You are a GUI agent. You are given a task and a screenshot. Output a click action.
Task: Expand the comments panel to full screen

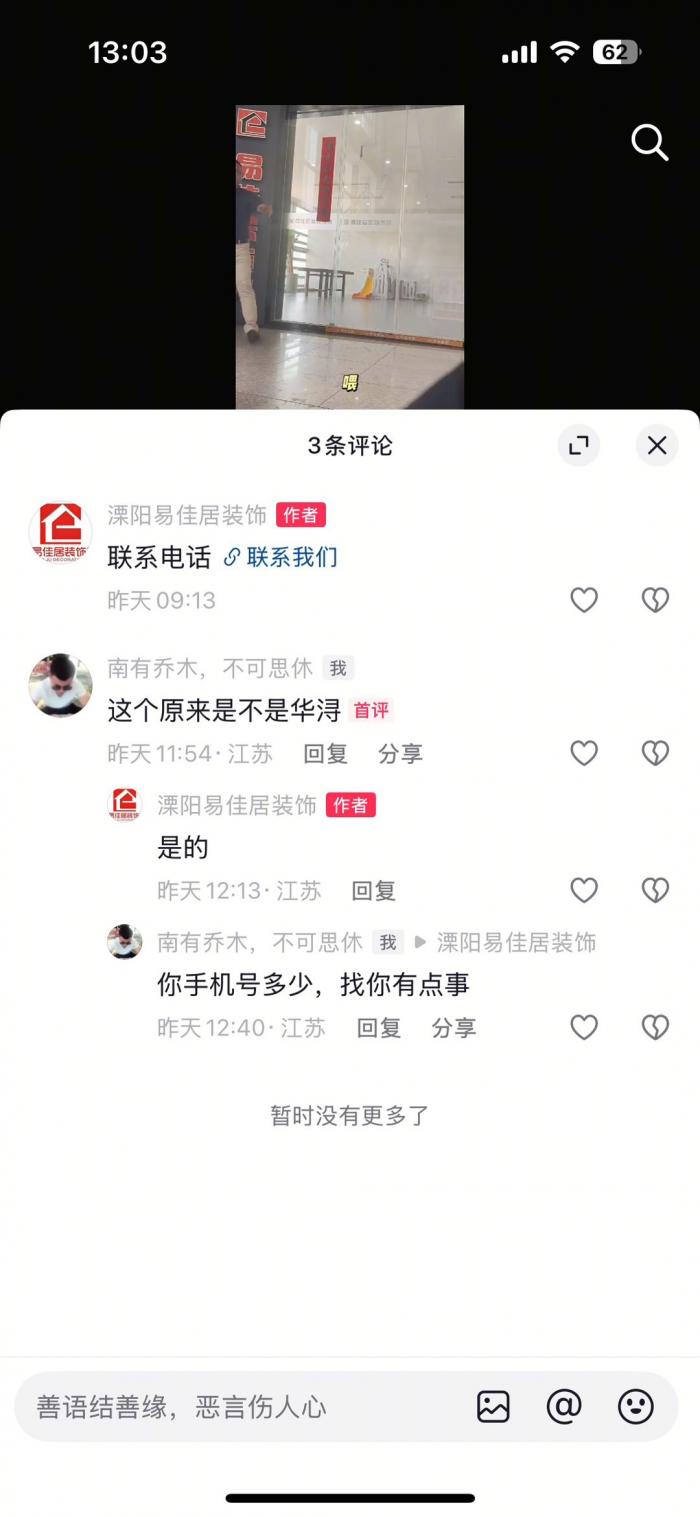tap(579, 446)
